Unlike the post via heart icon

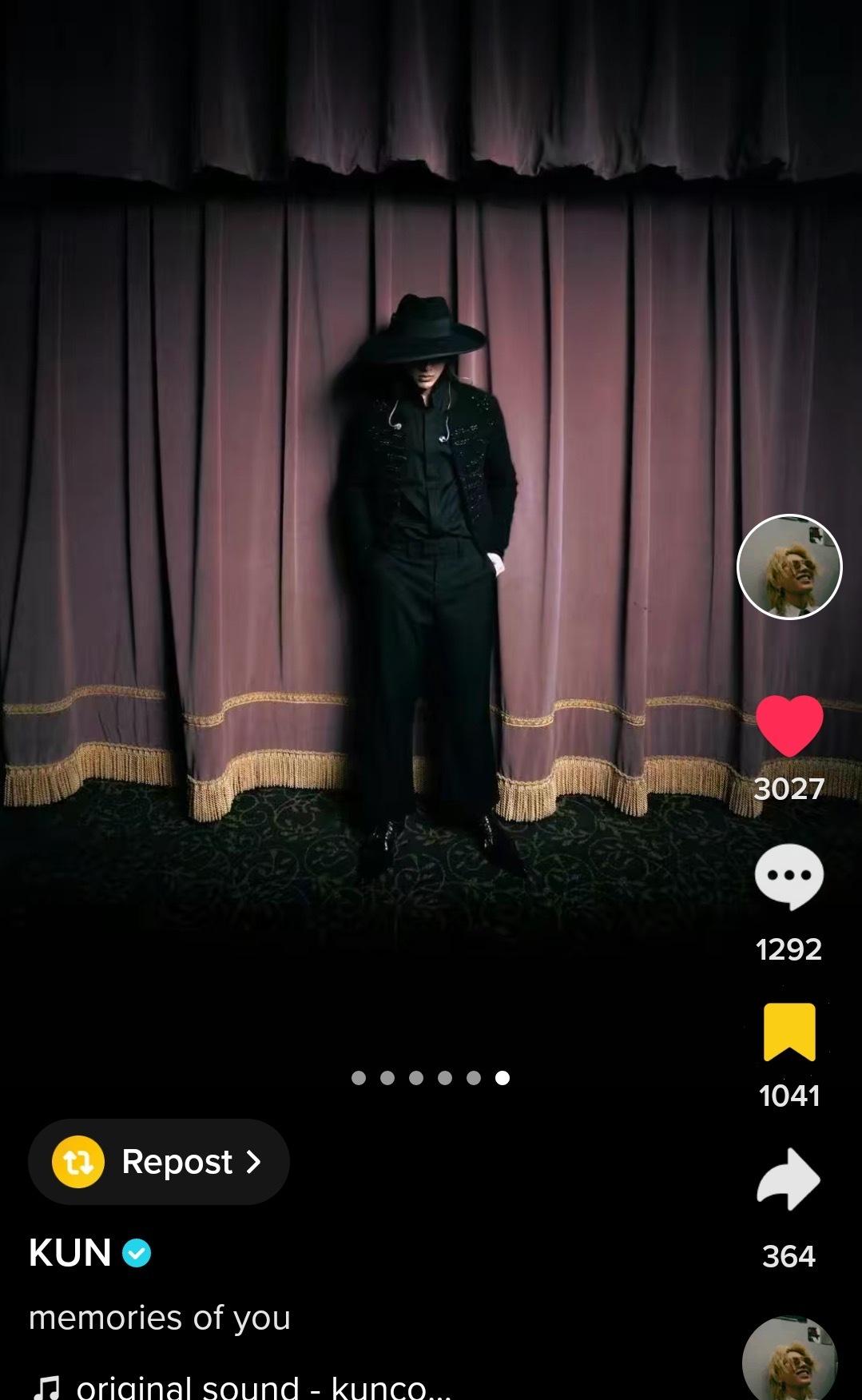coord(789,726)
